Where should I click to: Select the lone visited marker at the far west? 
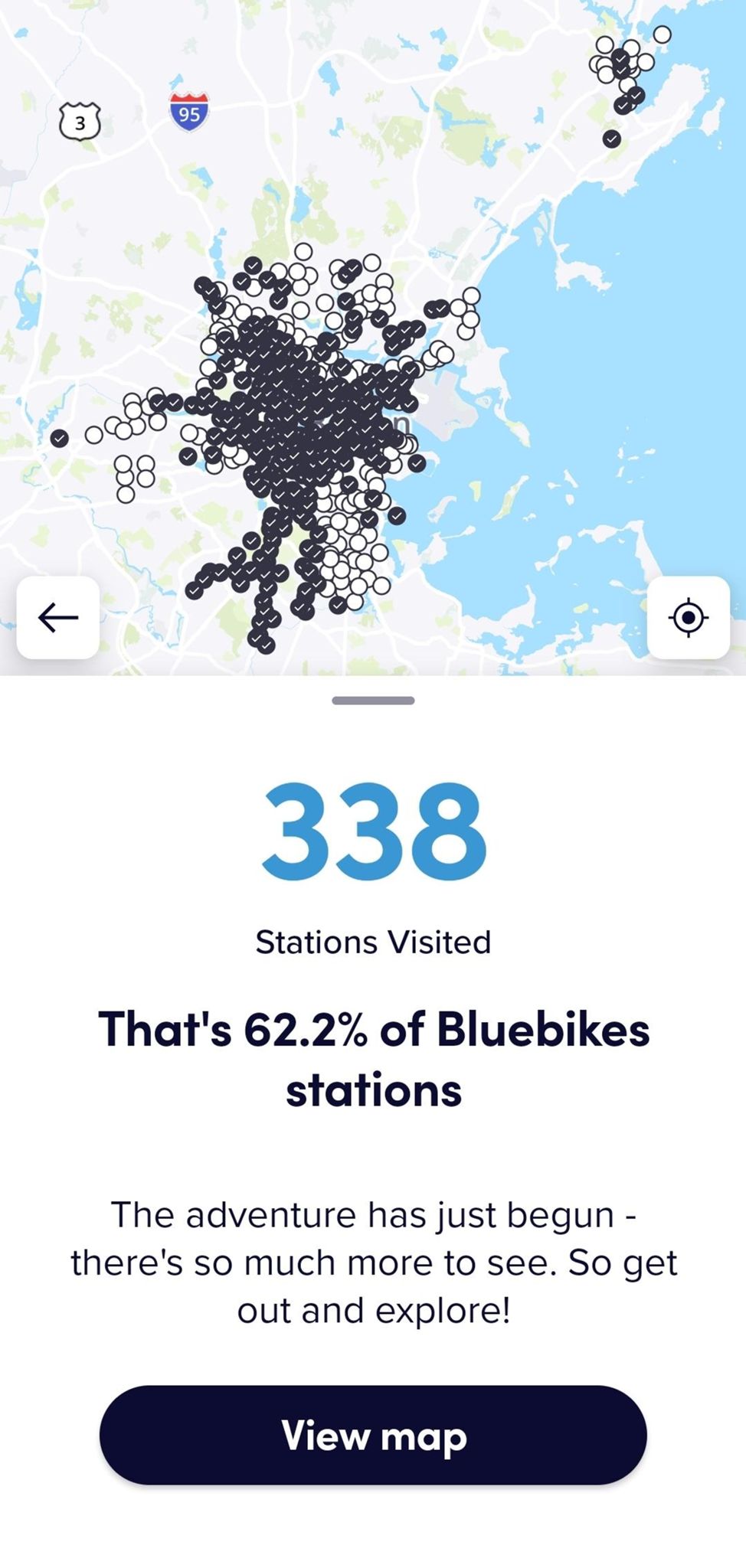[x=59, y=437]
